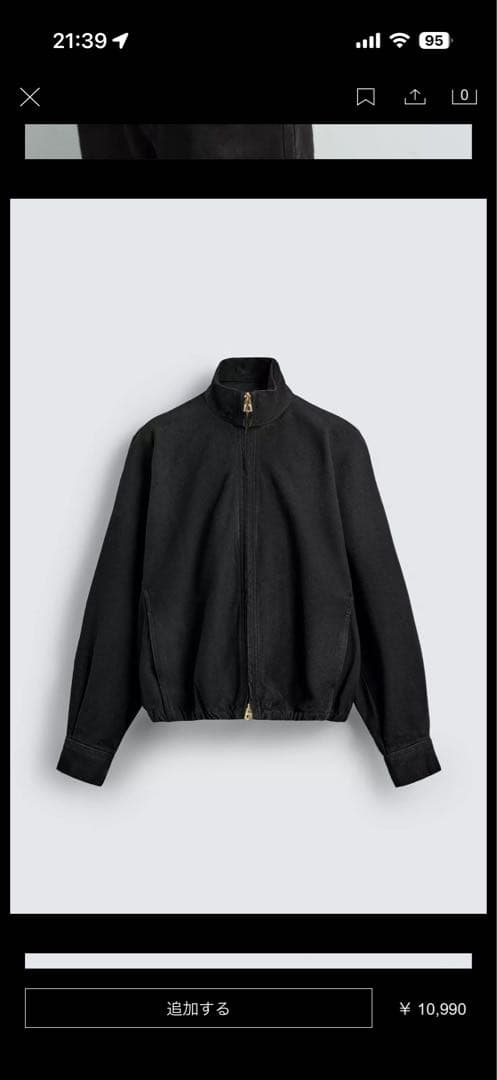Close the product page

[x=30, y=97]
